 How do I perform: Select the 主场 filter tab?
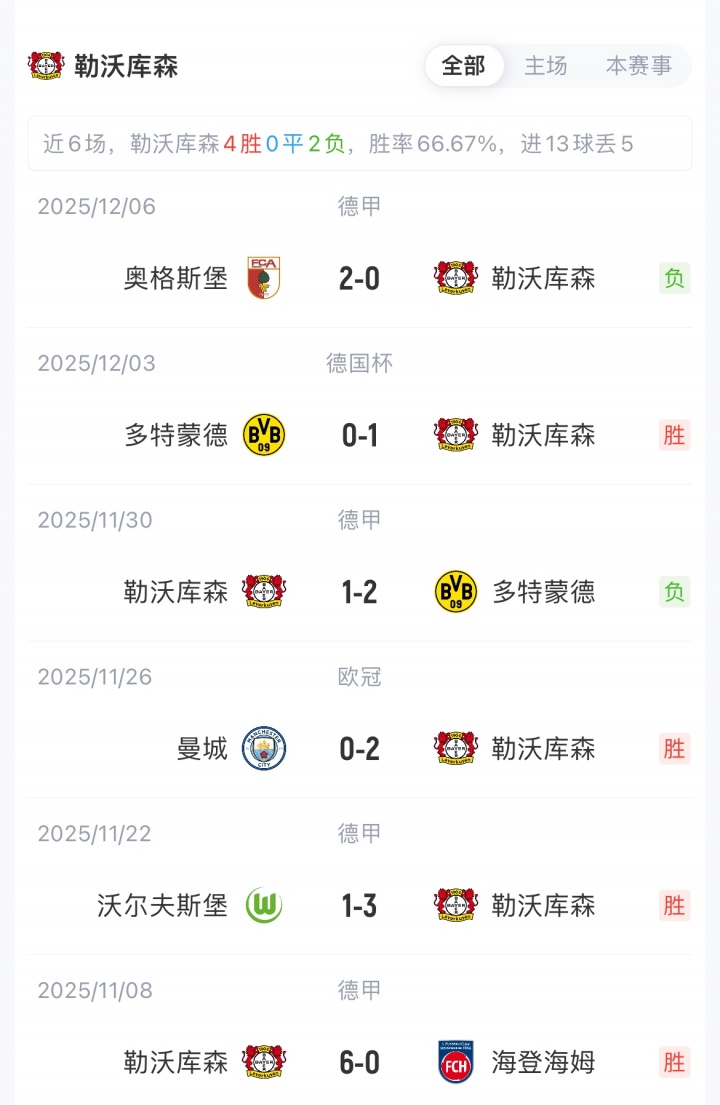click(546, 66)
